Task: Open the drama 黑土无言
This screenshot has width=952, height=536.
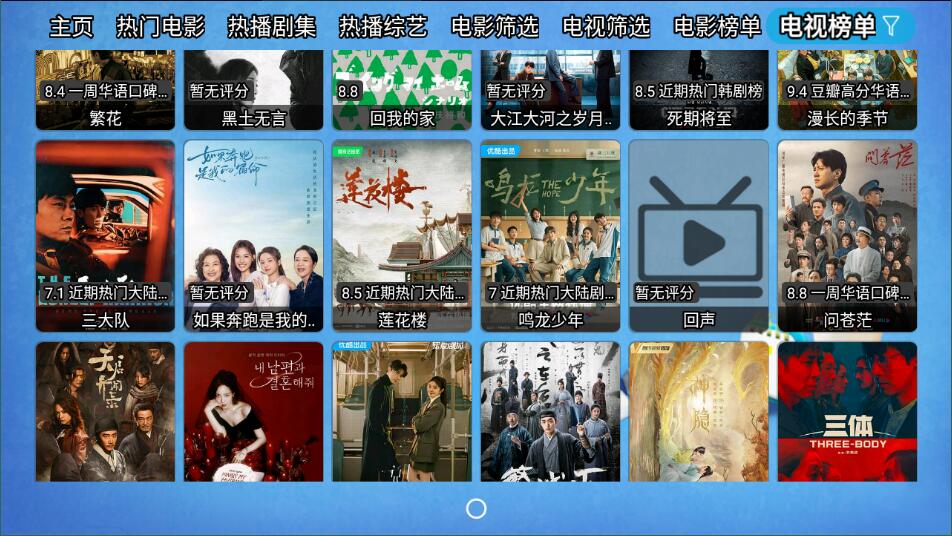Action: pos(253,90)
